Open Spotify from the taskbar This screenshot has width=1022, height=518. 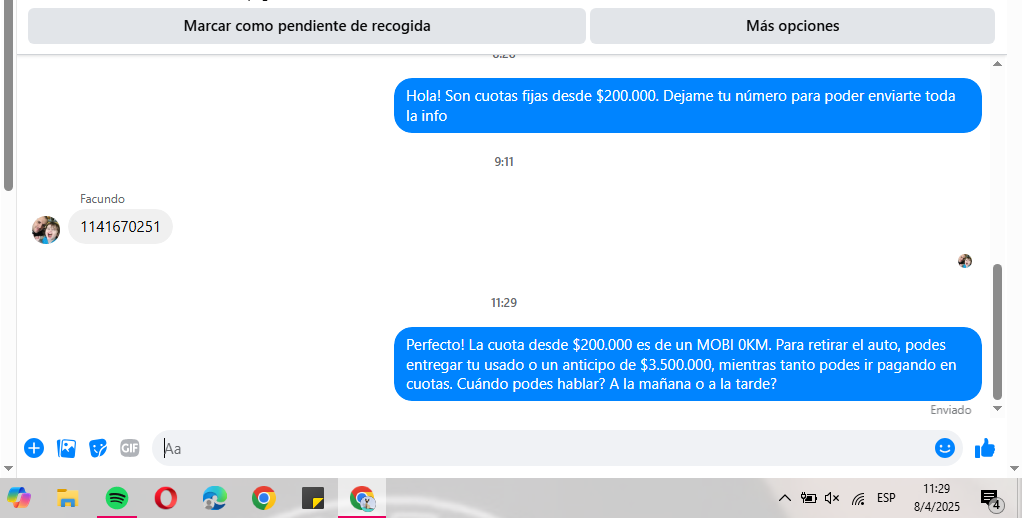pos(117,497)
